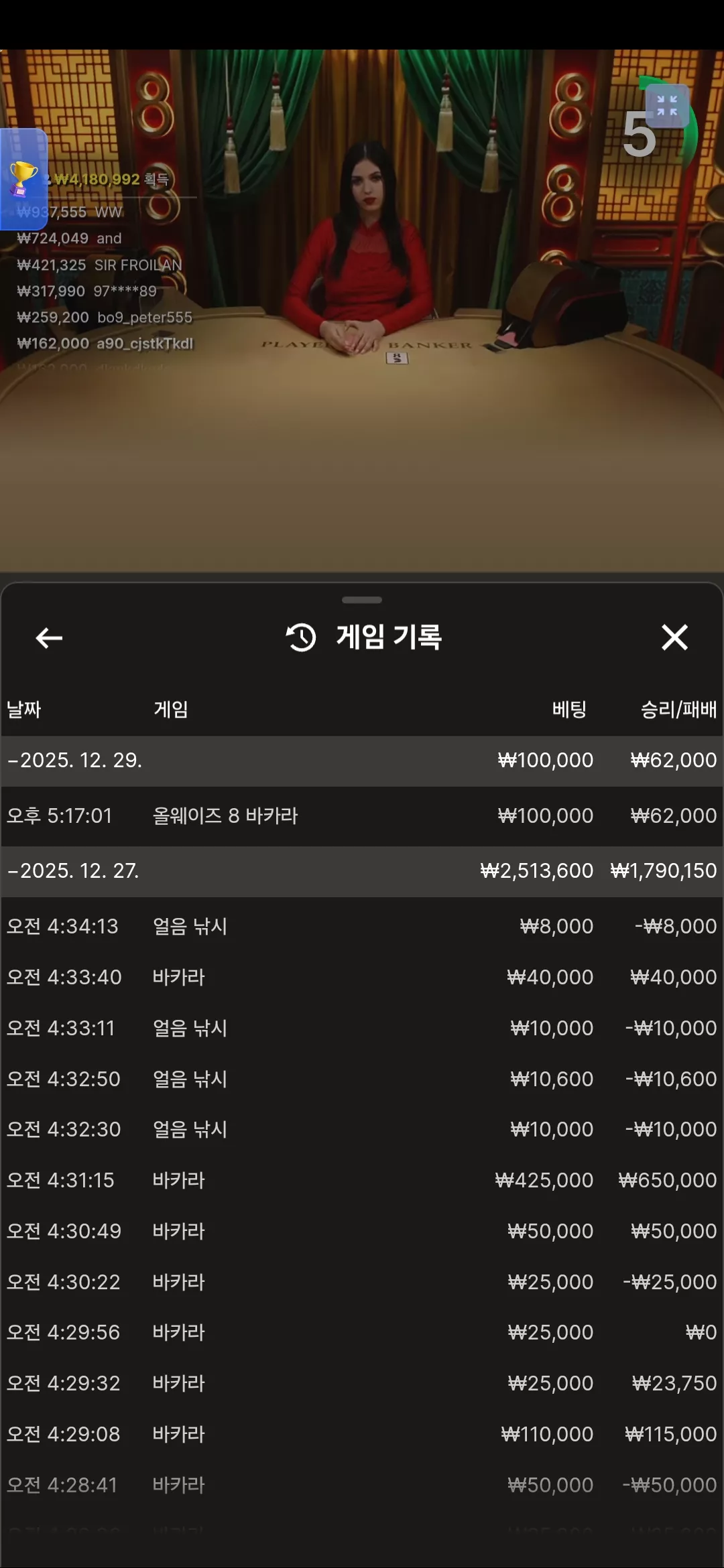This screenshot has height=1568, width=724.
Task: Open the trophy winners tab
Action: (23, 179)
